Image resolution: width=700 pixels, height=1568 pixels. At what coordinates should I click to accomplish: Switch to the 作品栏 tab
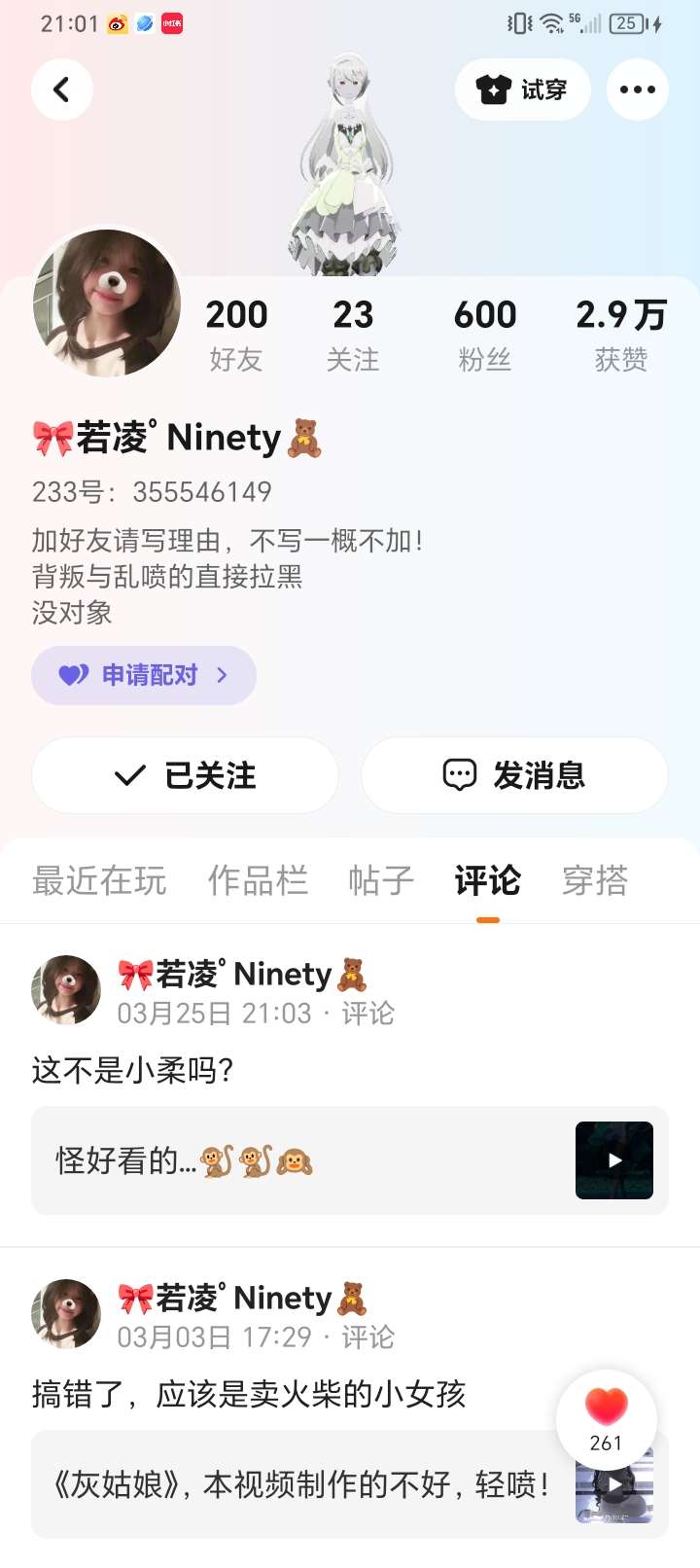tap(258, 881)
